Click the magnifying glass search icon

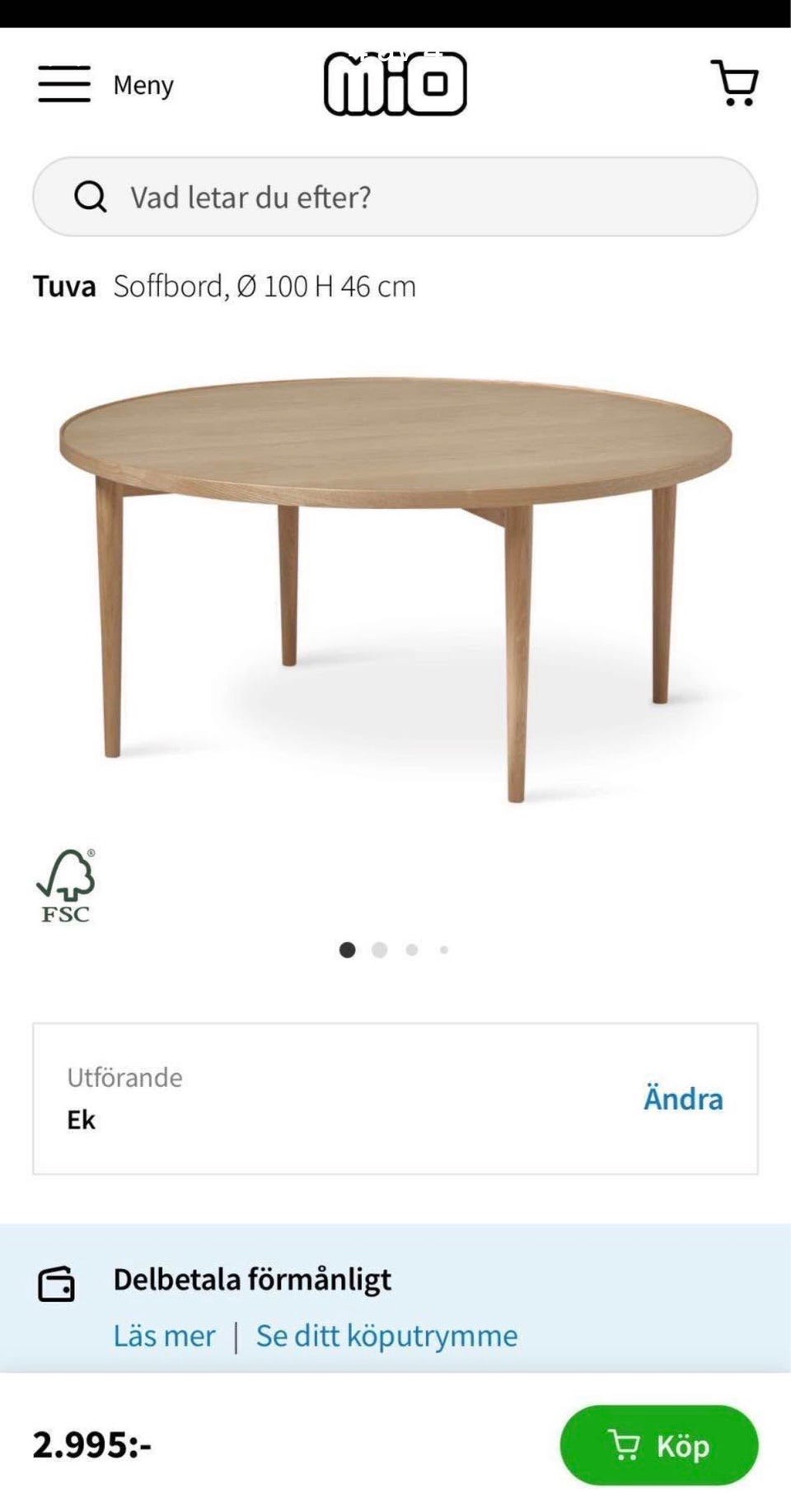[91, 197]
